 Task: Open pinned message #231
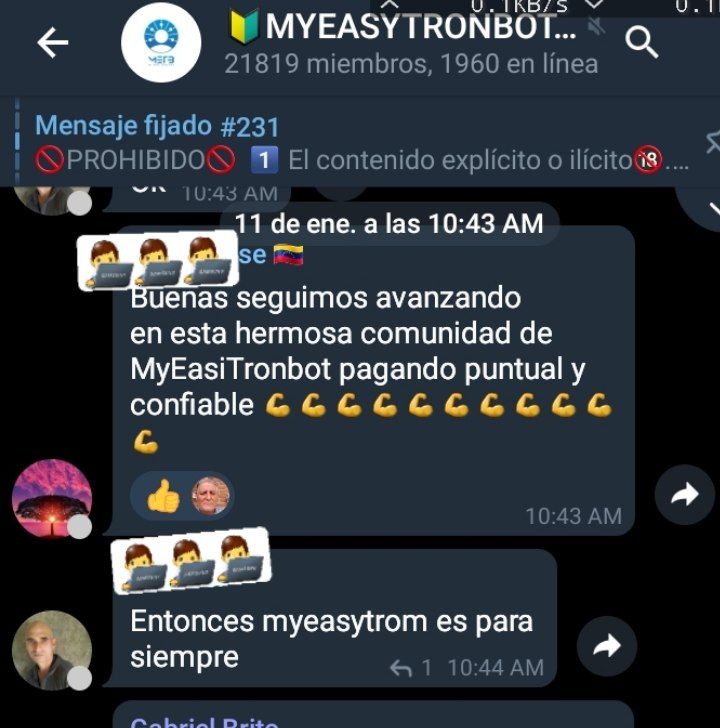click(350, 142)
